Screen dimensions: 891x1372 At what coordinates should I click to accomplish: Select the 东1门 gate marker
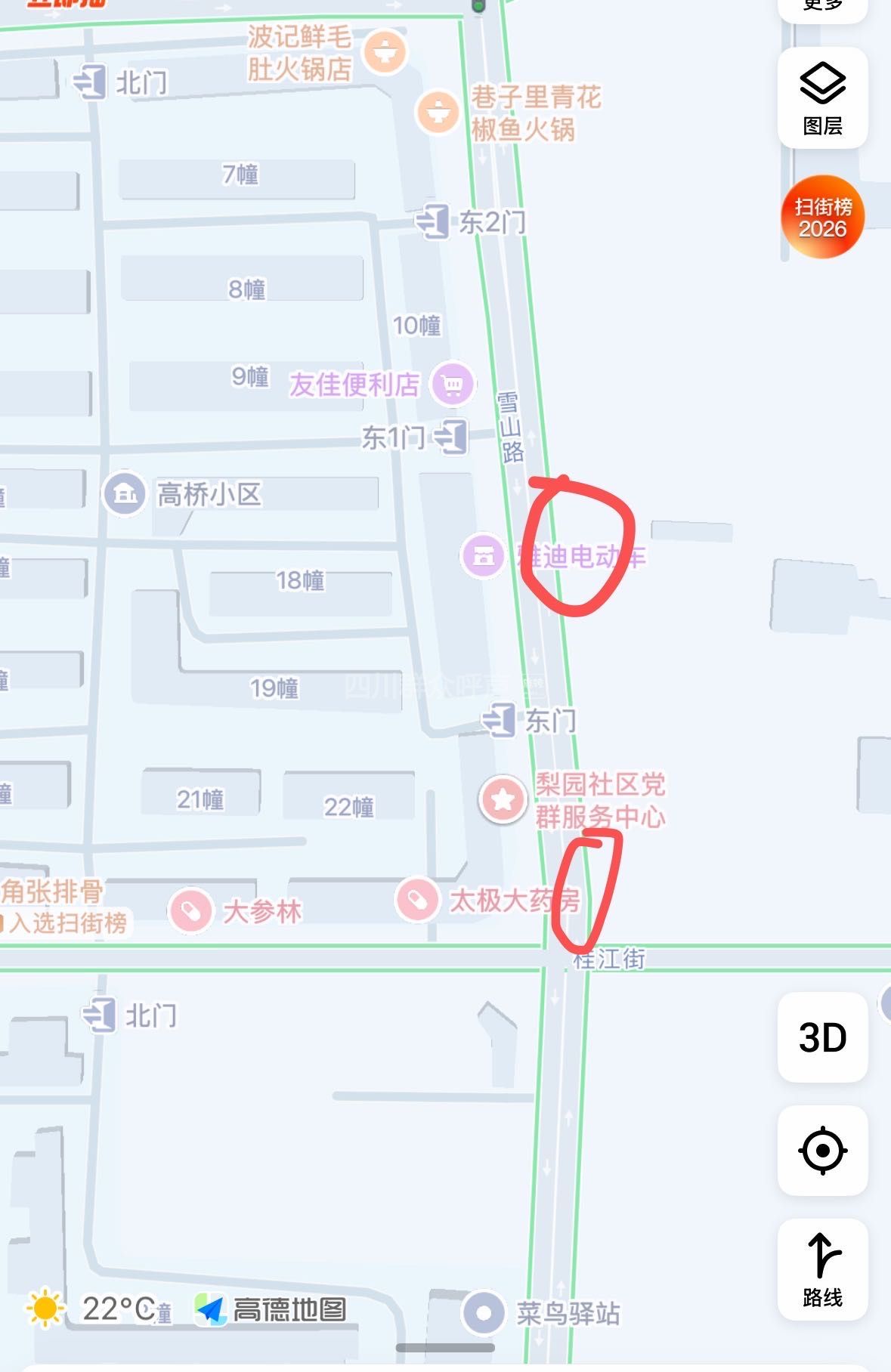pyautogui.click(x=451, y=436)
